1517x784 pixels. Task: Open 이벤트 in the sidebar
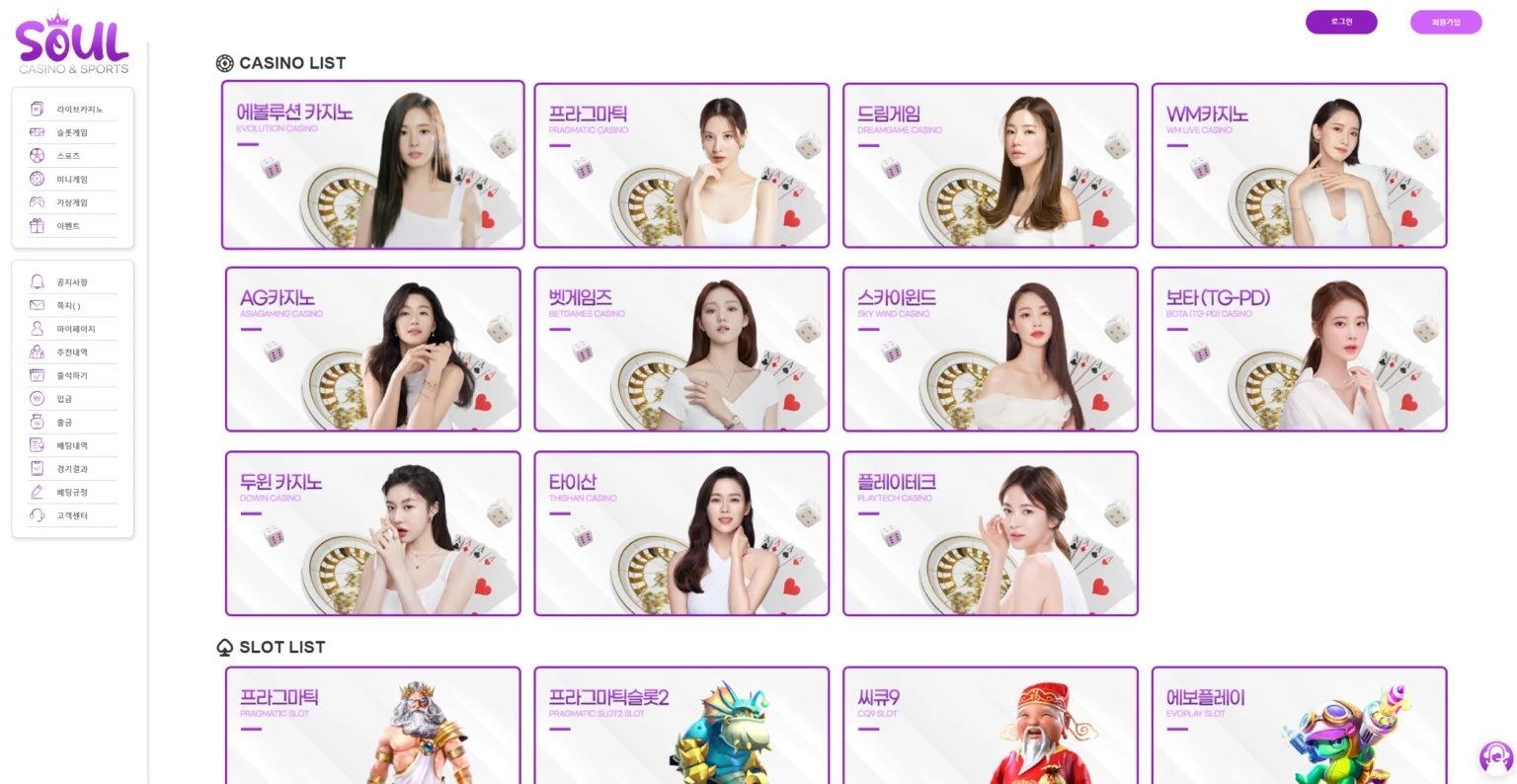[67, 226]
